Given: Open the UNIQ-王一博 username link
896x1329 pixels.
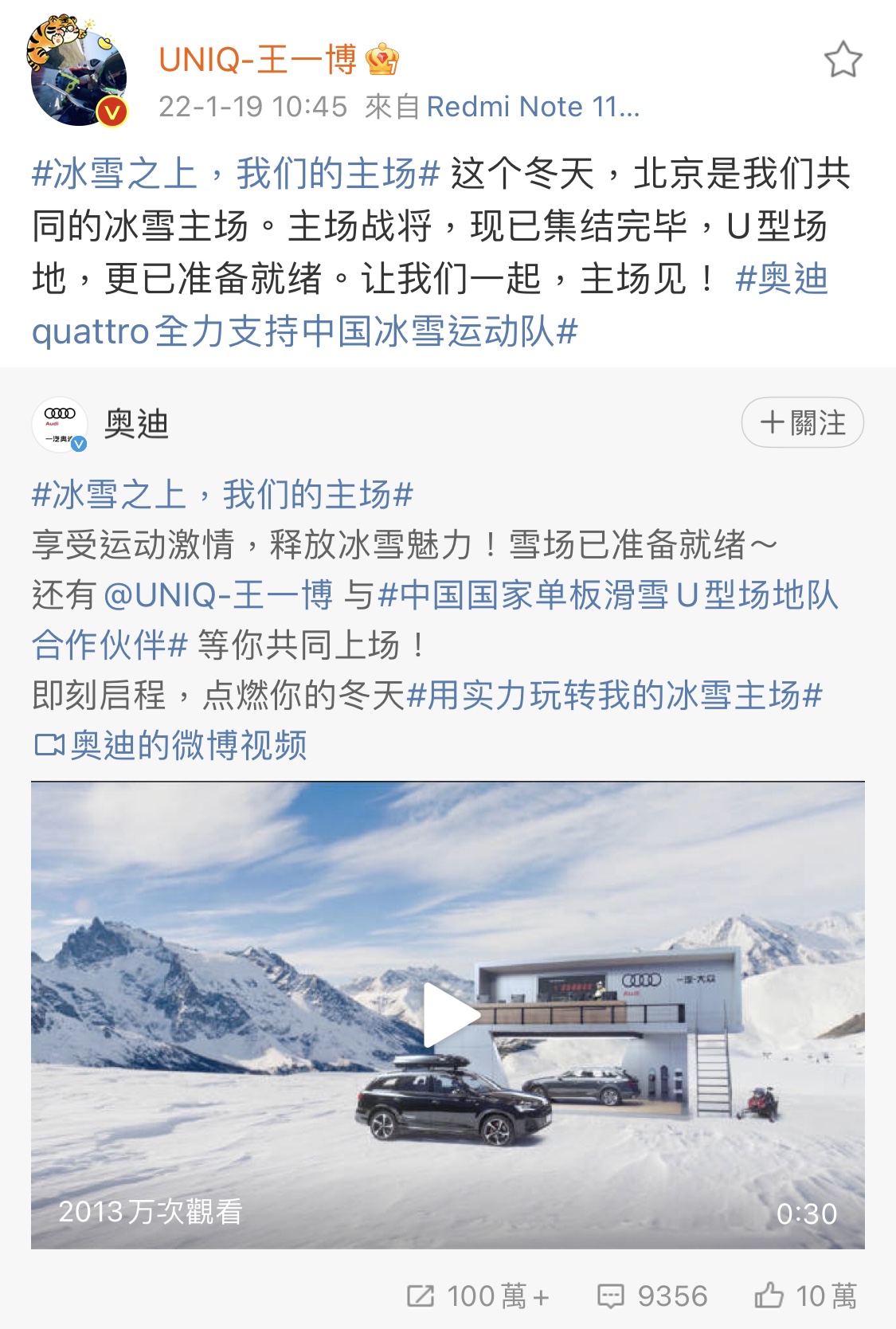Looking at the screenshot, I should (x=258, y=60).
